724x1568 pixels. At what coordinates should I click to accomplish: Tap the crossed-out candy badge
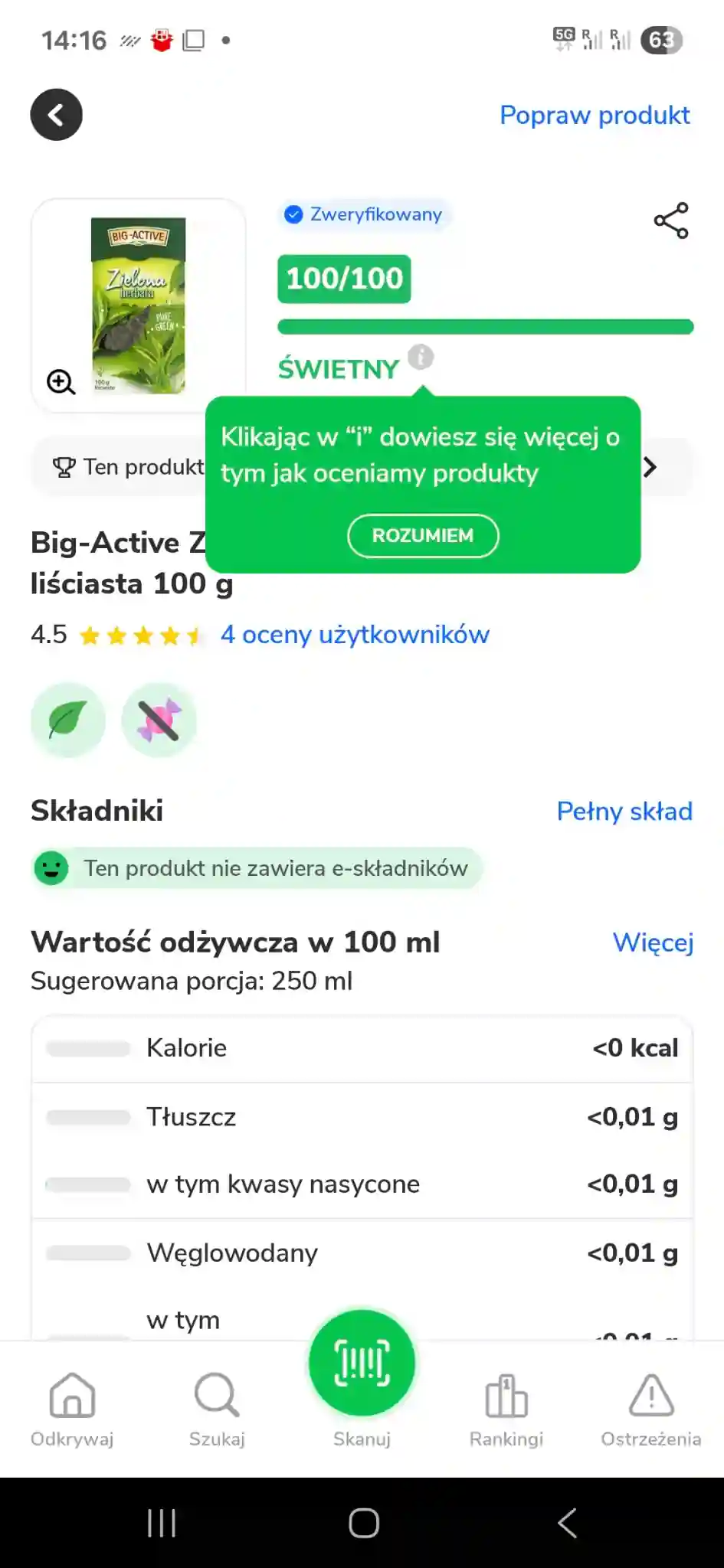point(159,720)
